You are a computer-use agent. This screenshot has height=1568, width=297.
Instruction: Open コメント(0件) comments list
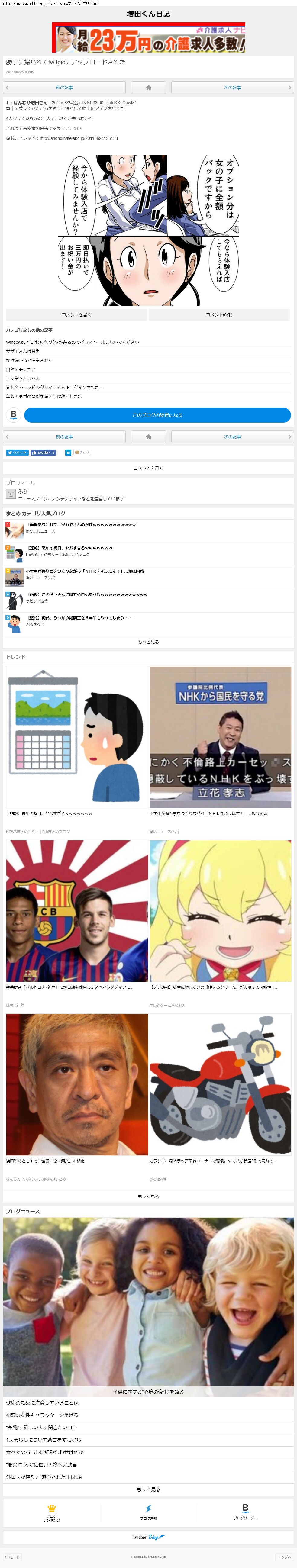click(x=218, y=315)
